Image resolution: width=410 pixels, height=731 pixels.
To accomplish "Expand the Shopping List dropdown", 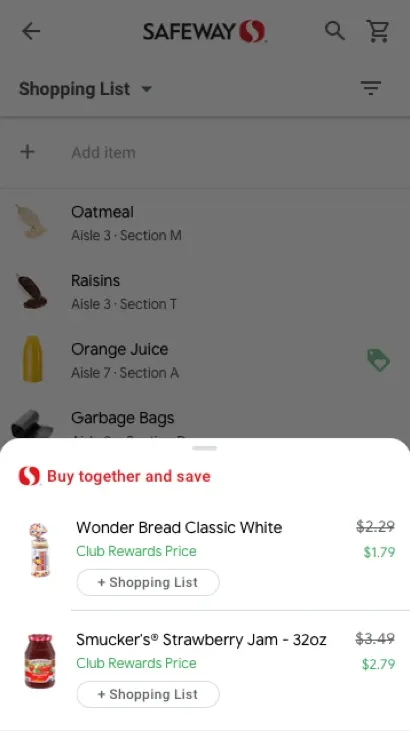I will coord(86,89).
